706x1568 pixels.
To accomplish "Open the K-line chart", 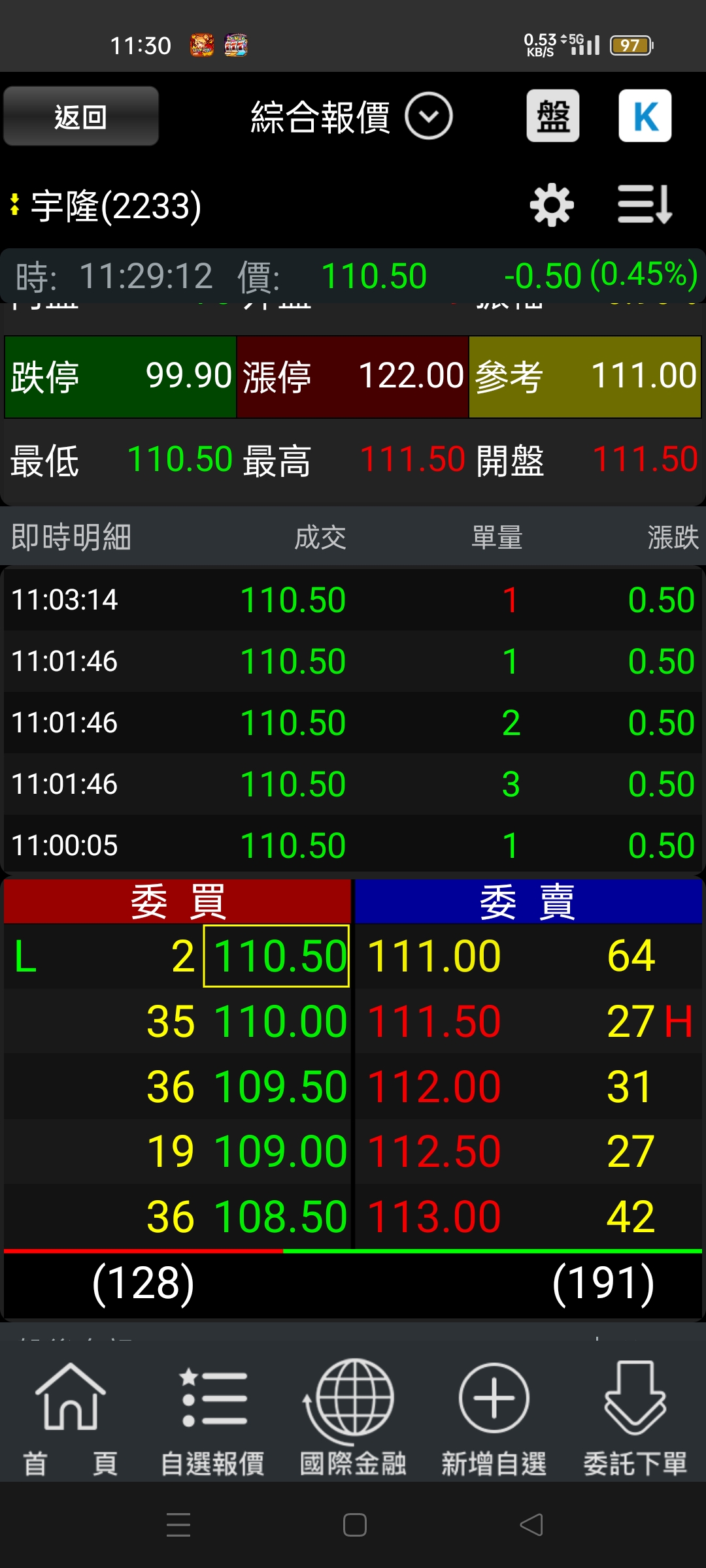I will coord(645,116).
